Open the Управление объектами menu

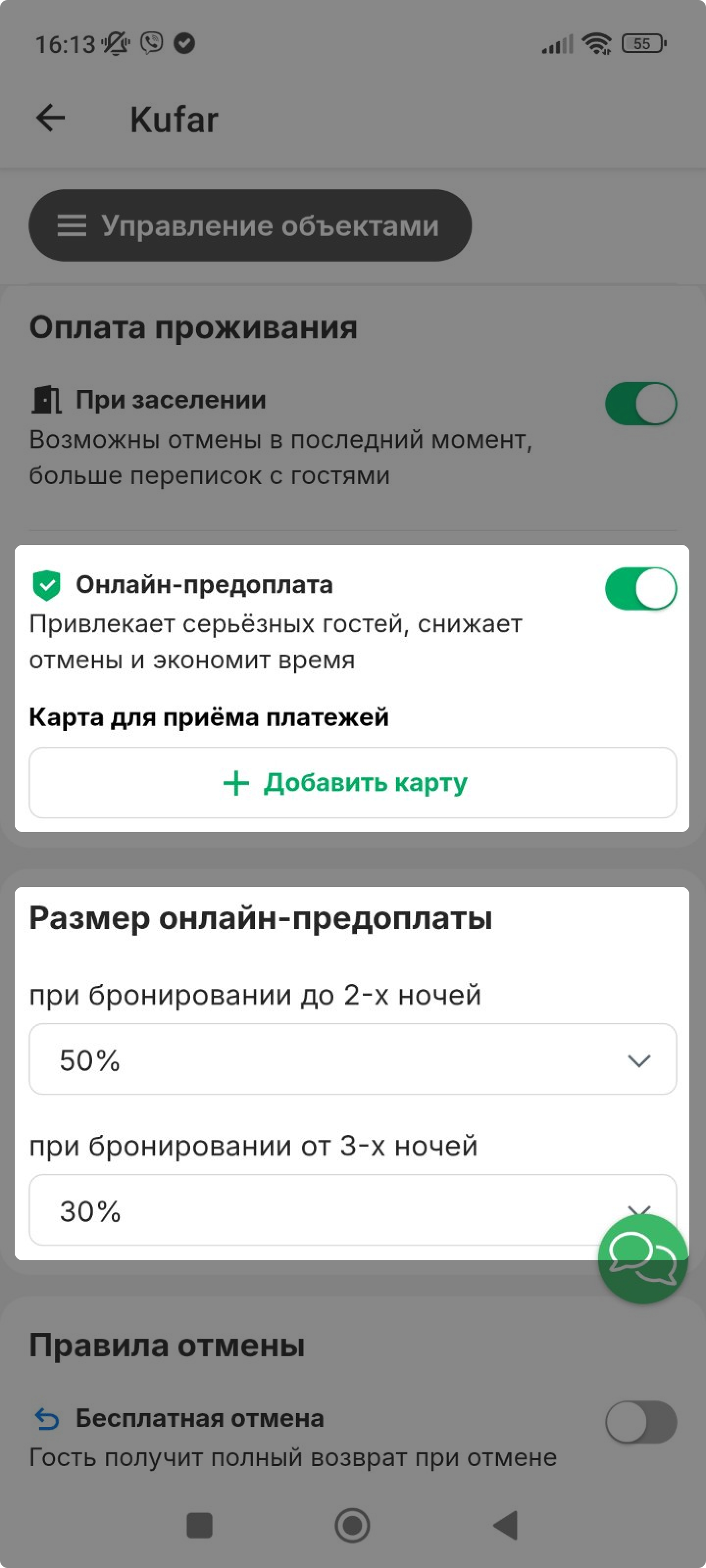pos(251,225)
